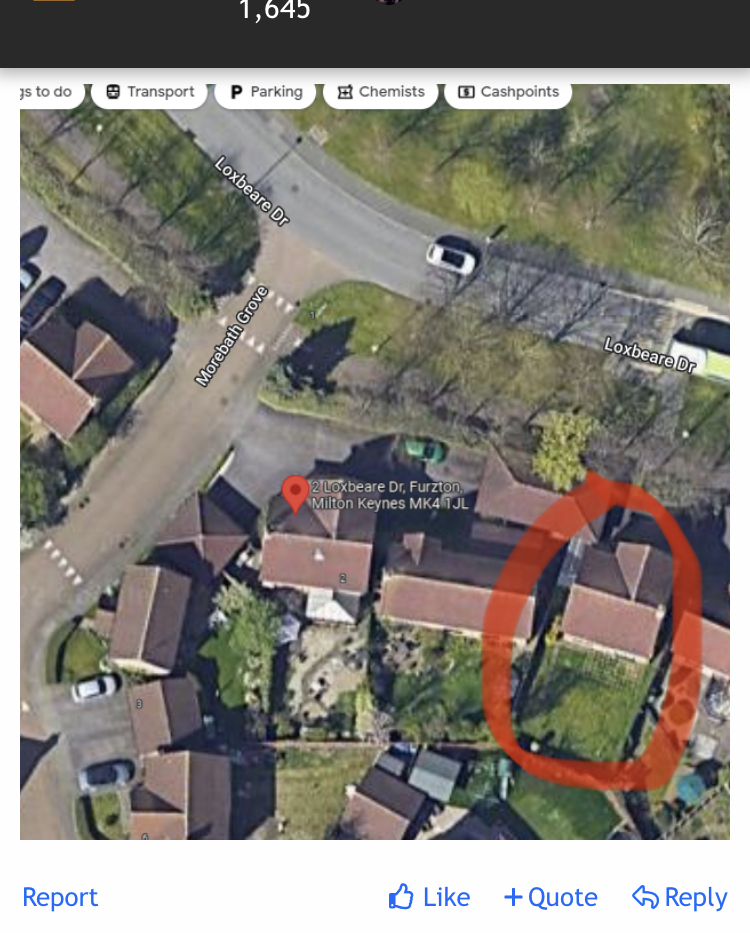
Task: Like this post
Action: [x=429, y=897]
